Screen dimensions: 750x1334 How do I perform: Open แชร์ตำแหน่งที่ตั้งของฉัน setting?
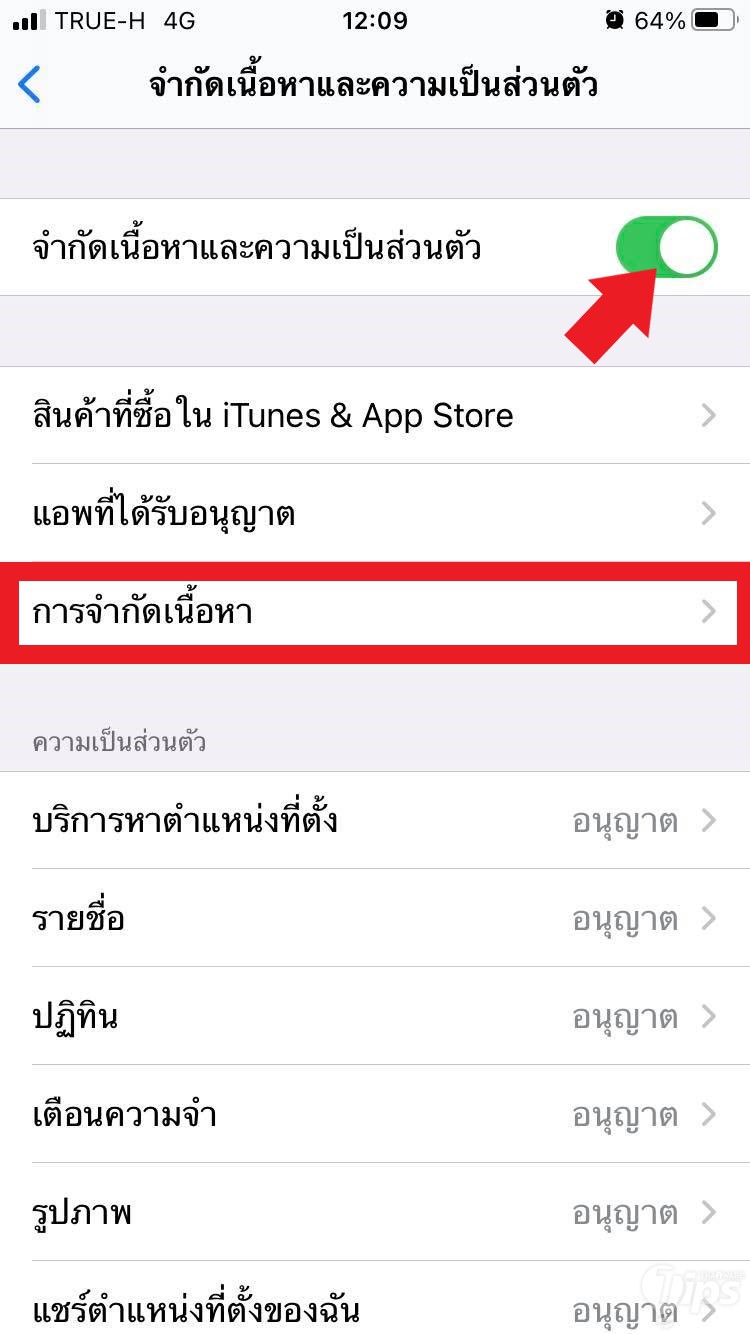click(375, 1308)
